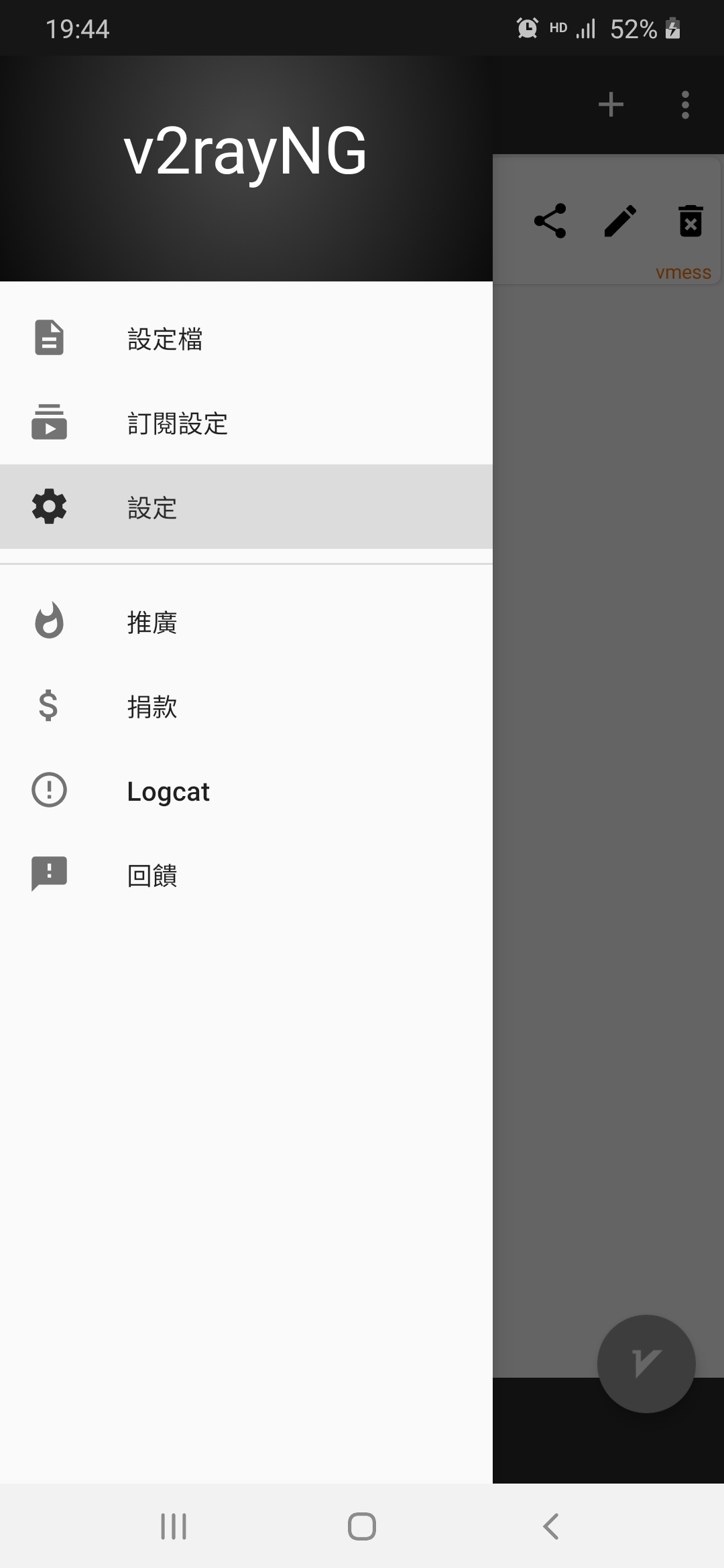The width and height of the screenshot is (724, 1568).
Task: Select the highlighted 設定 menu item
Action: pos(152,508)
